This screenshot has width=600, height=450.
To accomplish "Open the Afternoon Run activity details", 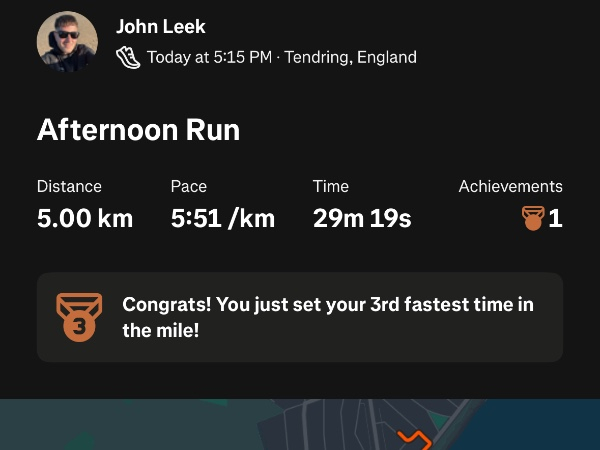I will coord(138,131).
